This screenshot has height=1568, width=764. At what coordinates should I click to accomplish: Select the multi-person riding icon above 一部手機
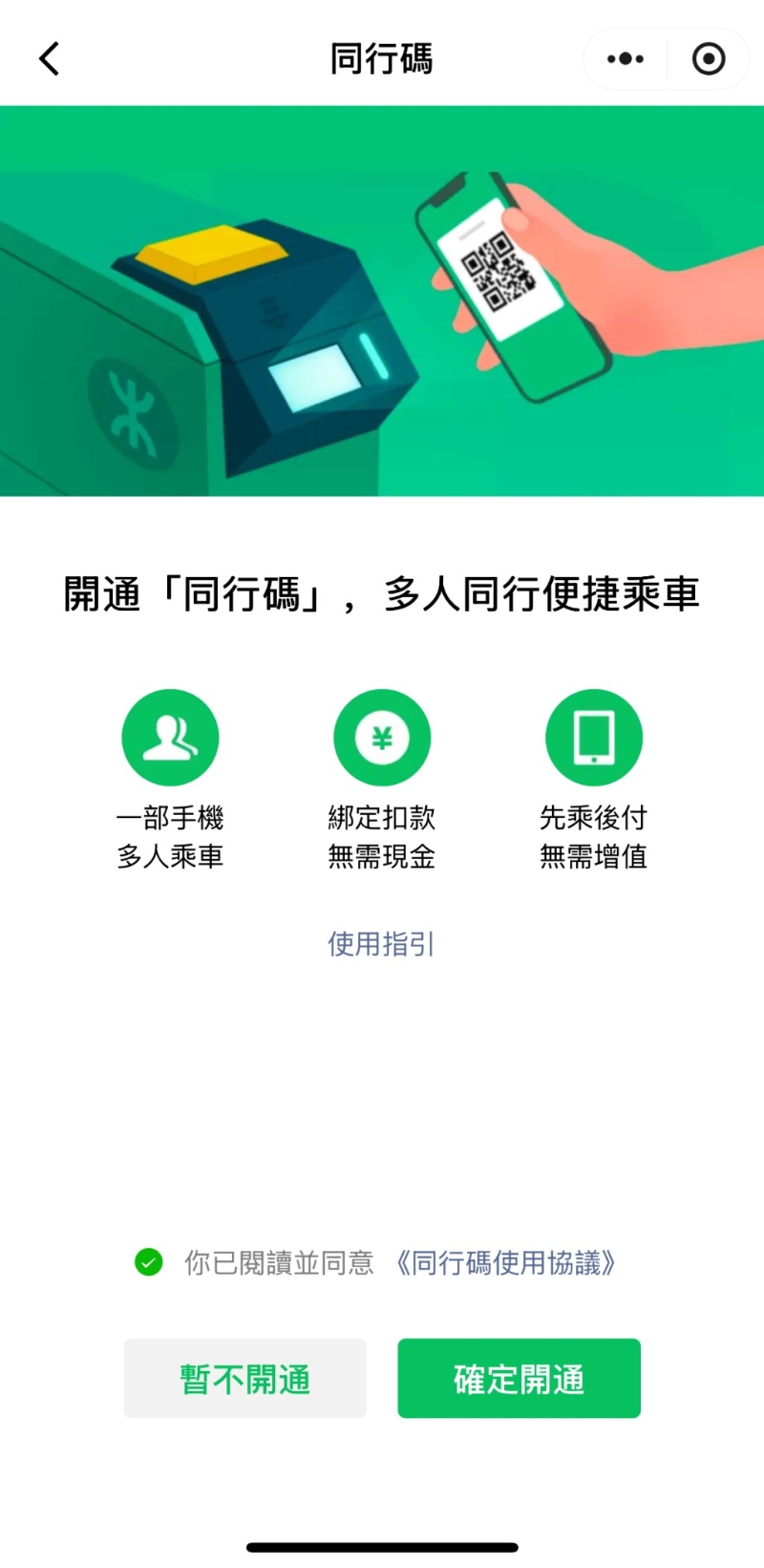coord(171,737)
